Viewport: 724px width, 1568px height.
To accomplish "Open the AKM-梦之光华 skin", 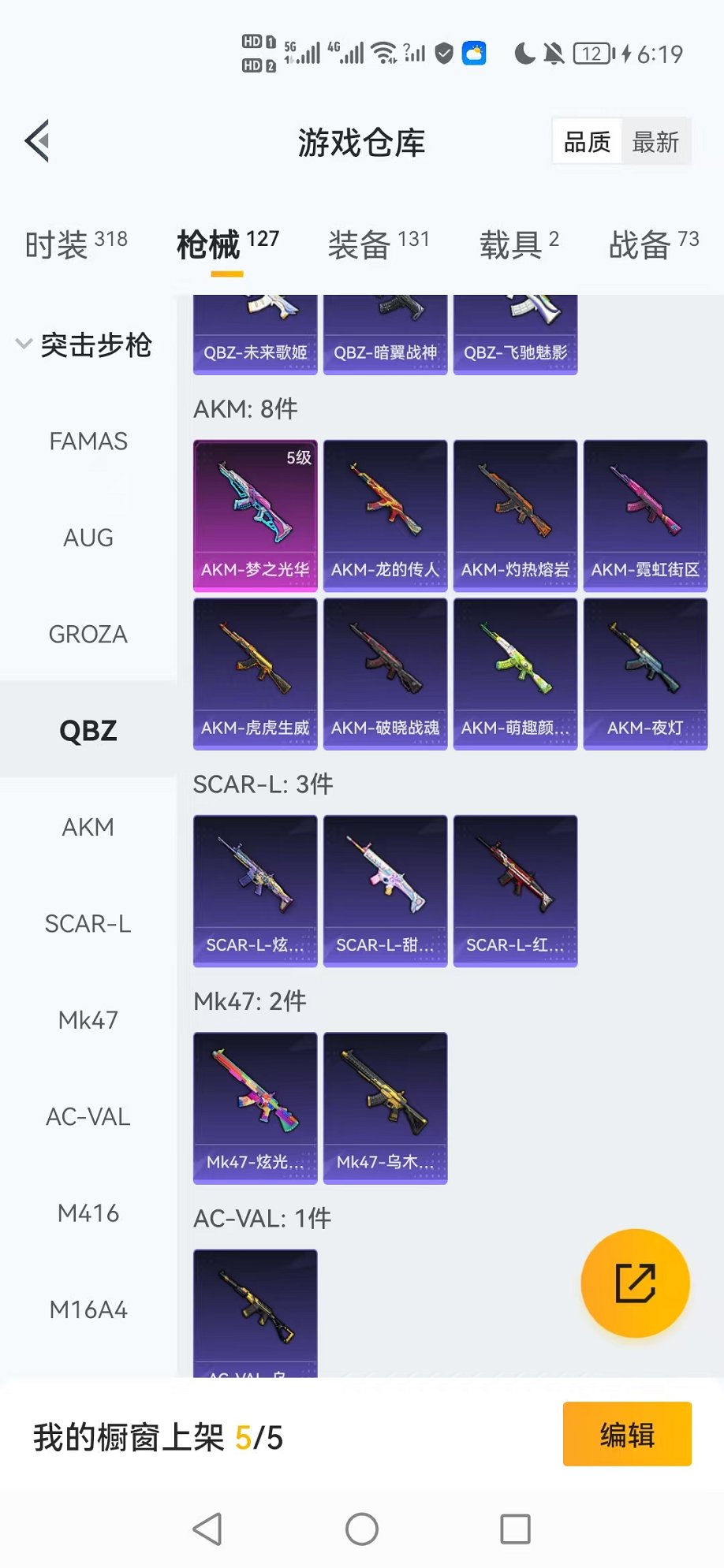I will coord(256,516).
